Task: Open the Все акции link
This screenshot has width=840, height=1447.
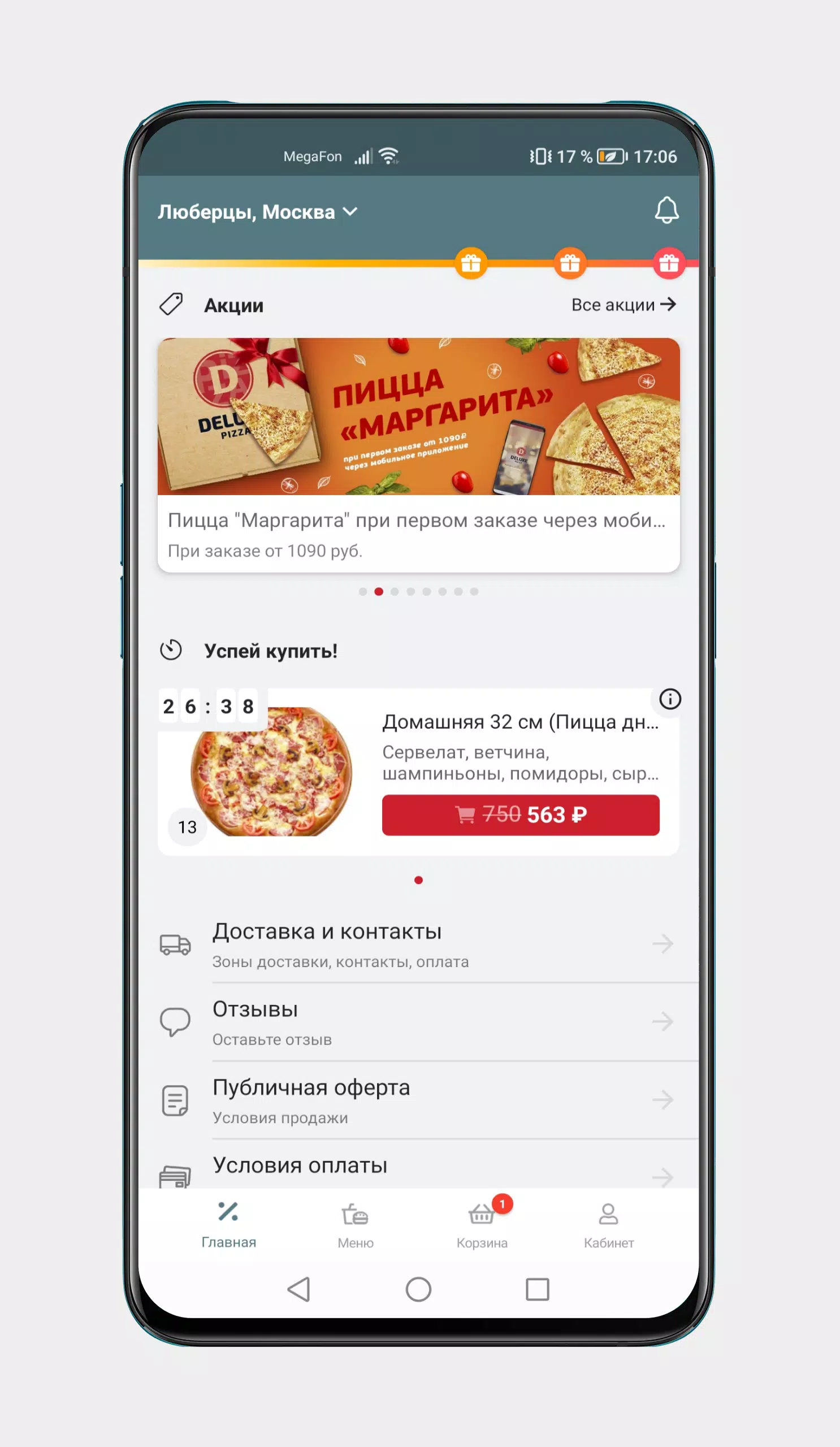Action: [x=623, y=304]
